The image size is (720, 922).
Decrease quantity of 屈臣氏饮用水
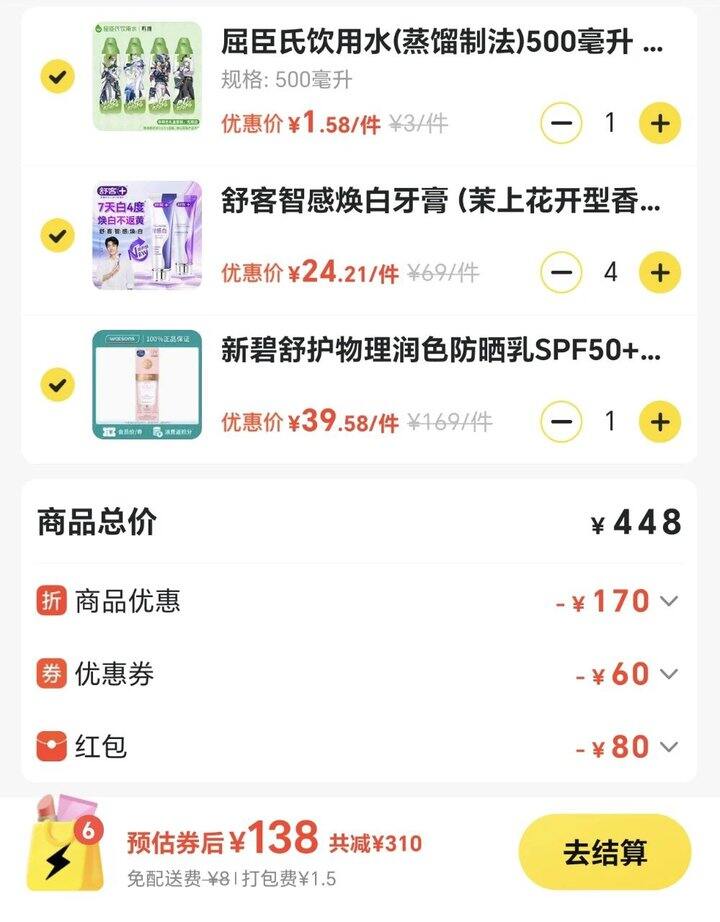(561, 123)
